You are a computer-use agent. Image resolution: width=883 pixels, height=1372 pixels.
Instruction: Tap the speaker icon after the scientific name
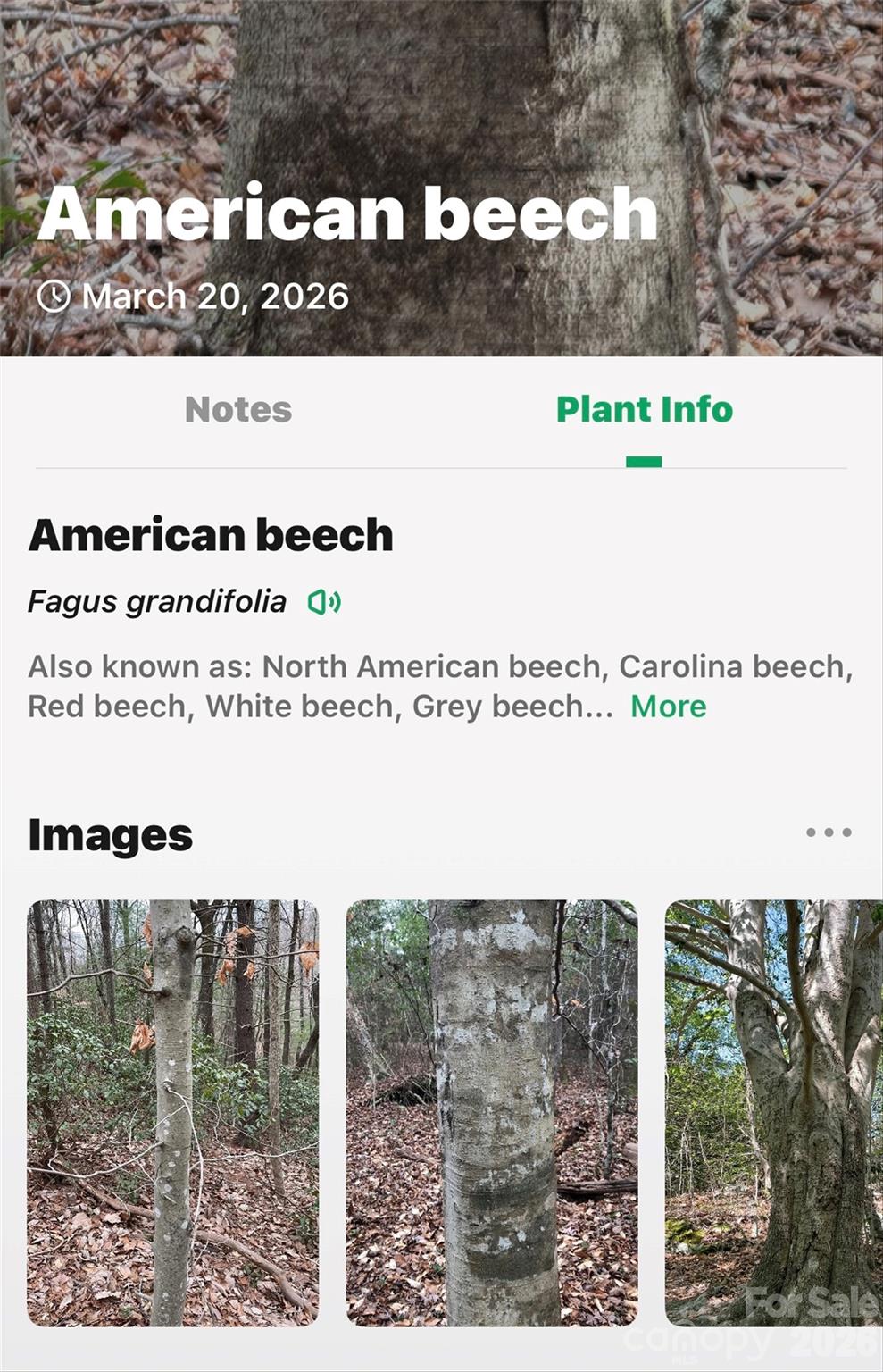tap(325, 602)
